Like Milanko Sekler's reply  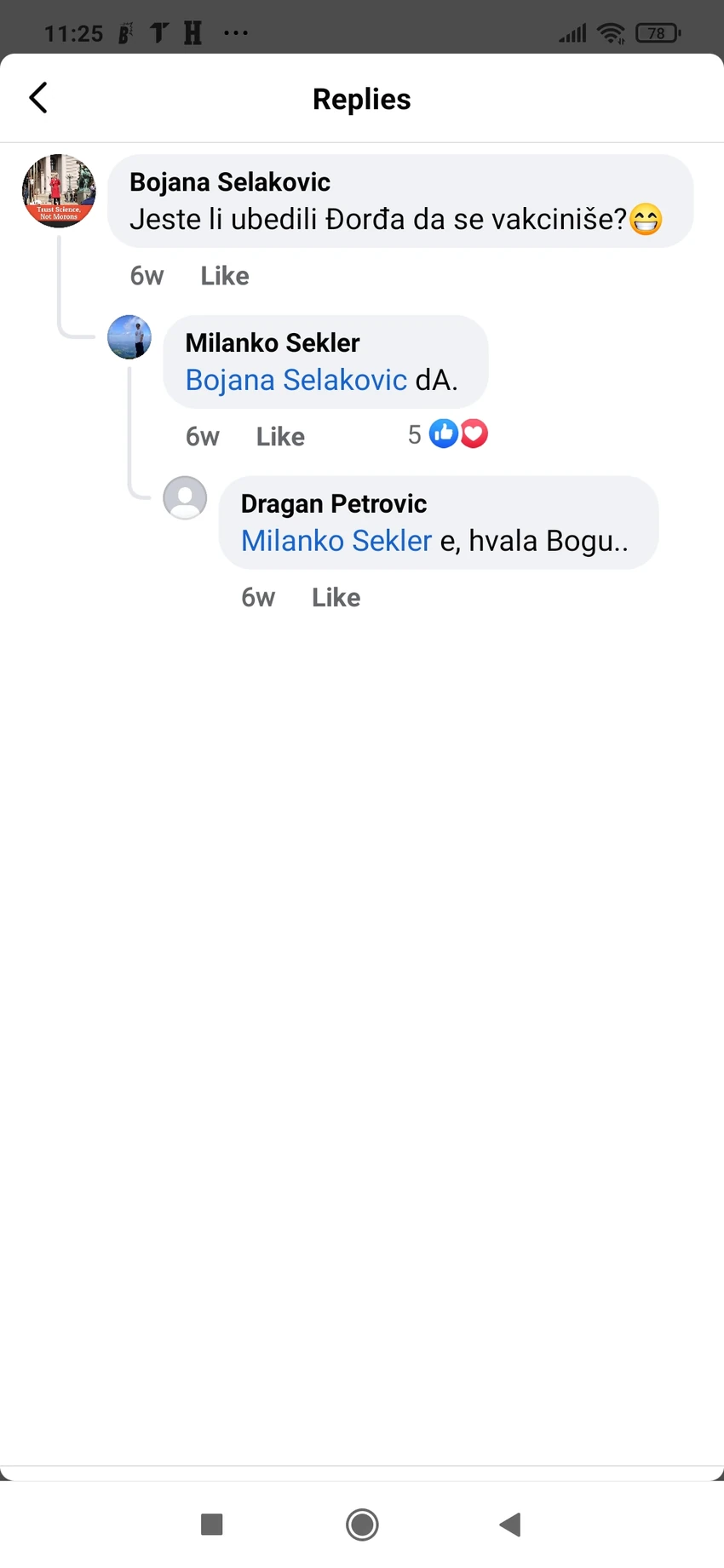[280, 437]
